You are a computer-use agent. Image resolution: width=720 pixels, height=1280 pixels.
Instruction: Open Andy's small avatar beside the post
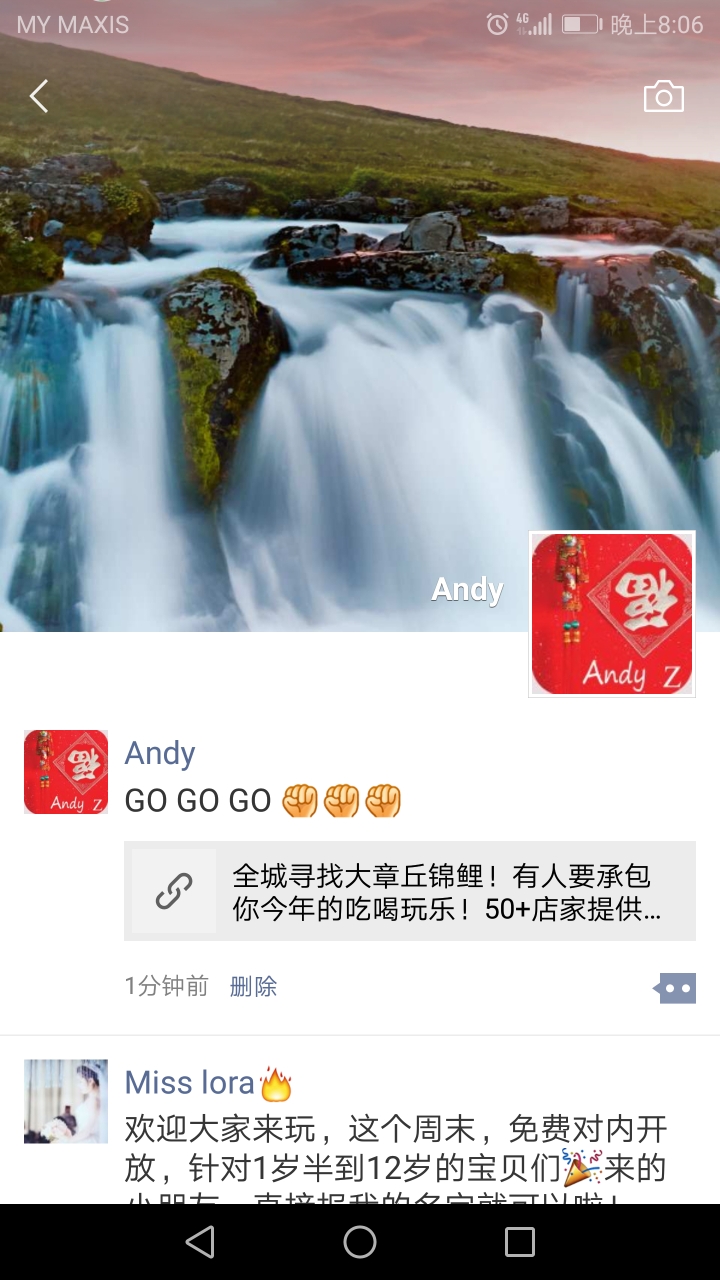click(66, 772)
